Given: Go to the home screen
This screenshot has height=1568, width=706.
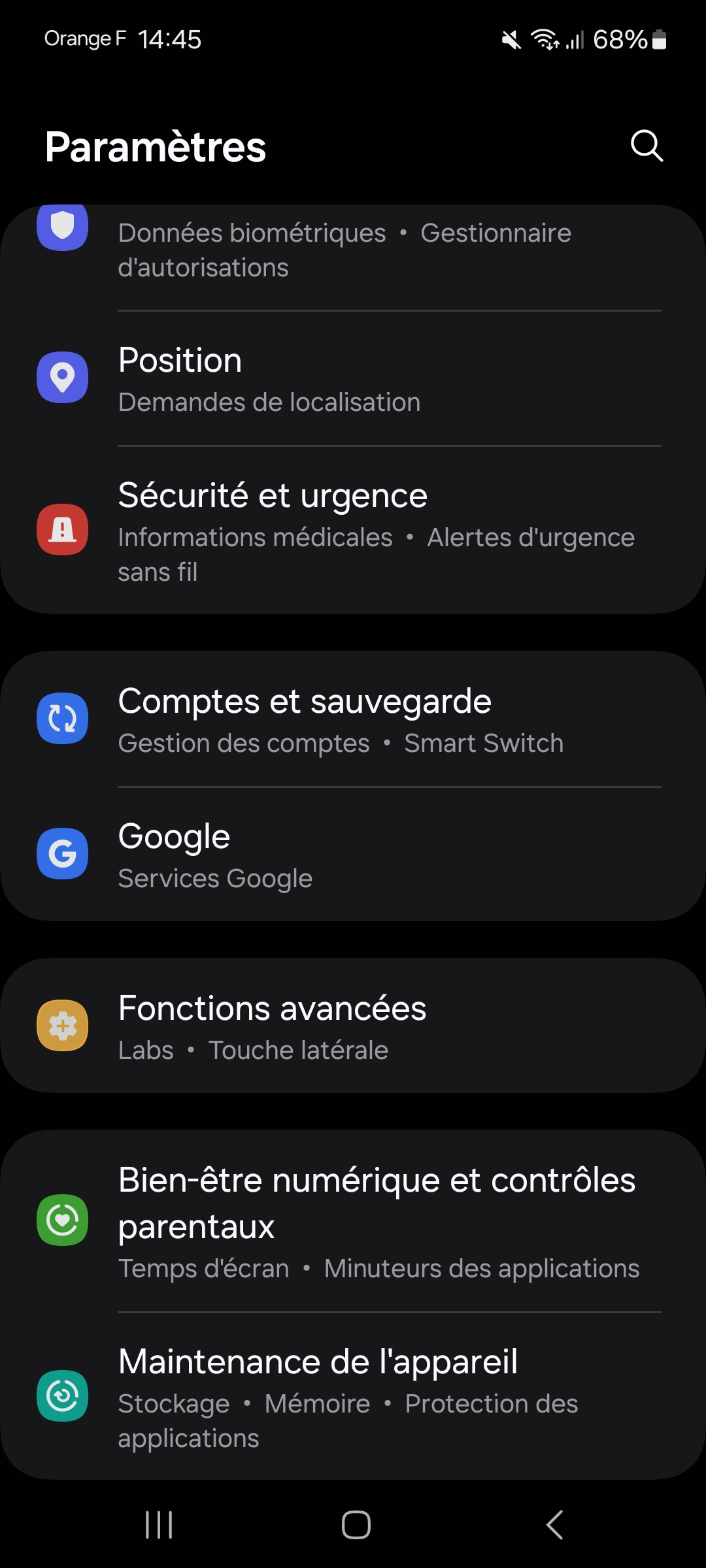Looking at the screenshot, I should (x=356, y=1526).
